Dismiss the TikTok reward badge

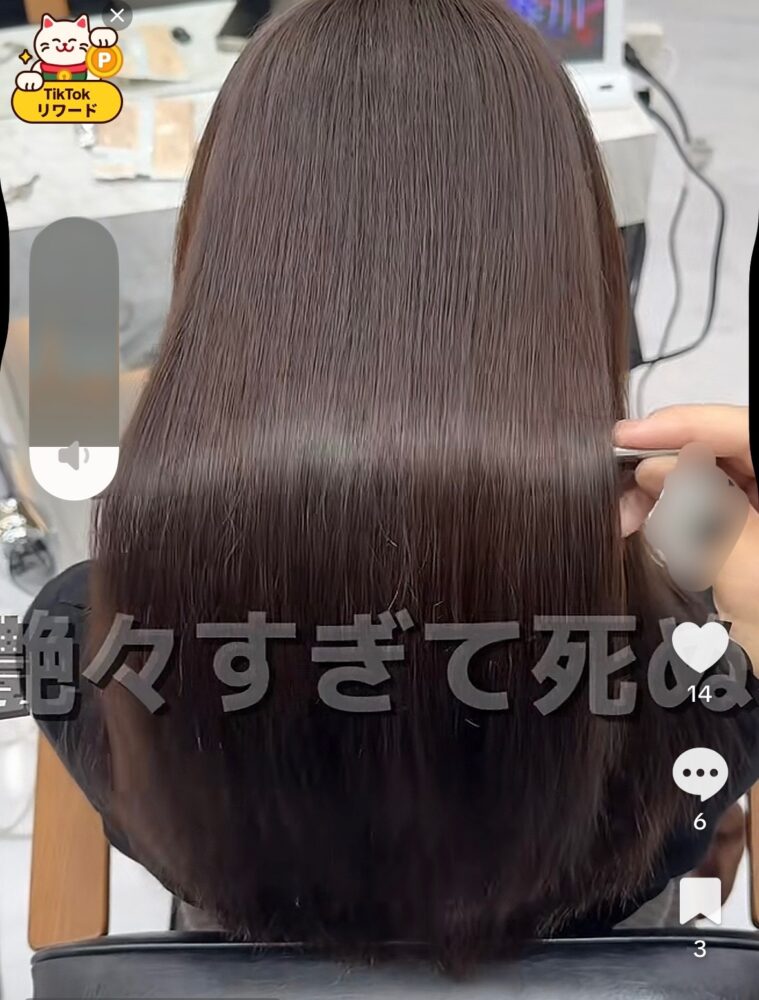pos(118,16)
